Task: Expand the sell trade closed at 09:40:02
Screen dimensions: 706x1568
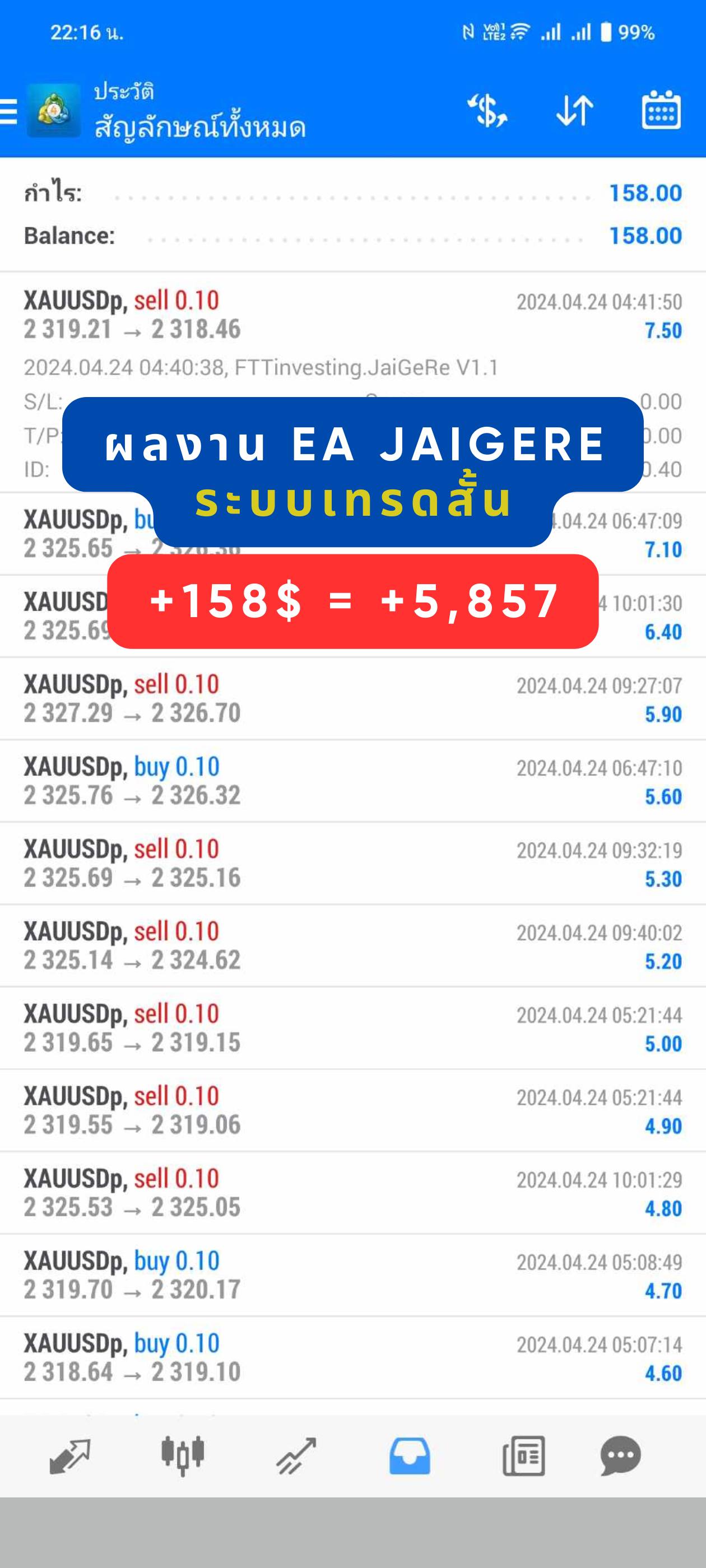Action: click(352, 945)
